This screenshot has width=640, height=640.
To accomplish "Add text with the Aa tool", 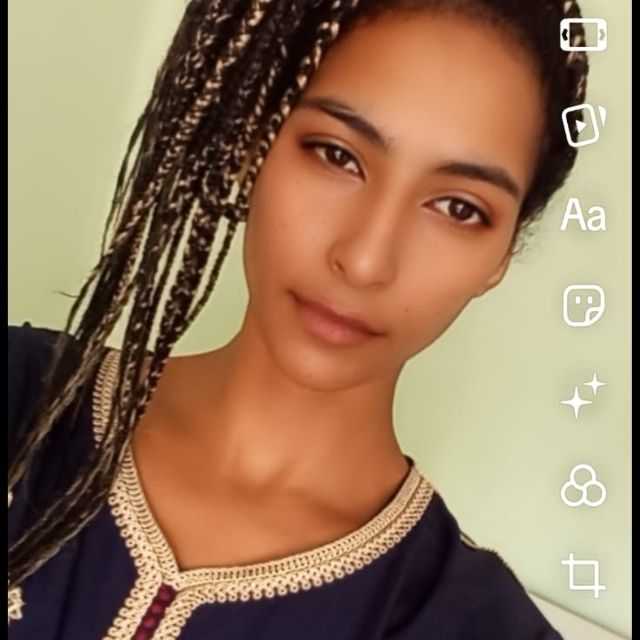I will tap(583, 215).
